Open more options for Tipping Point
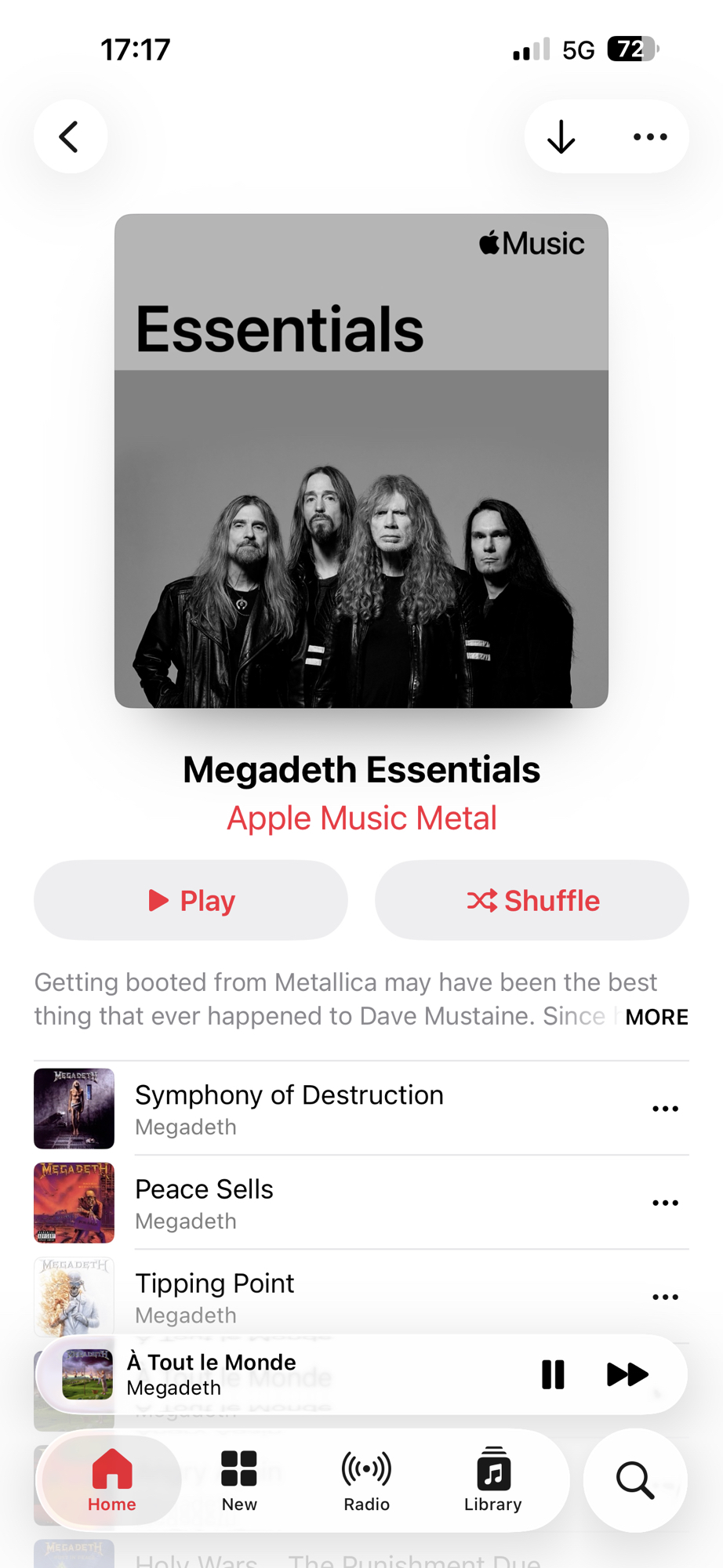This screenshot has height=1568, width=723. (665, 1297)
